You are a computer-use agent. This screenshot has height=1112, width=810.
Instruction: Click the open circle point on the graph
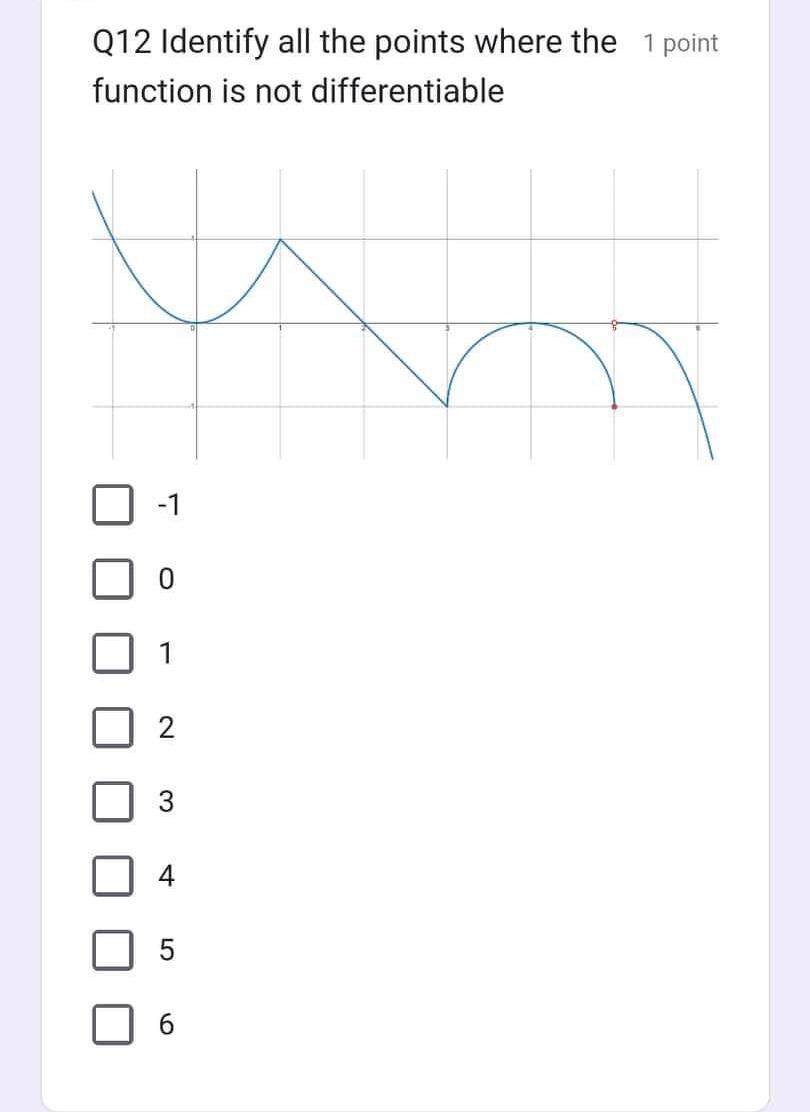[612, 324]
